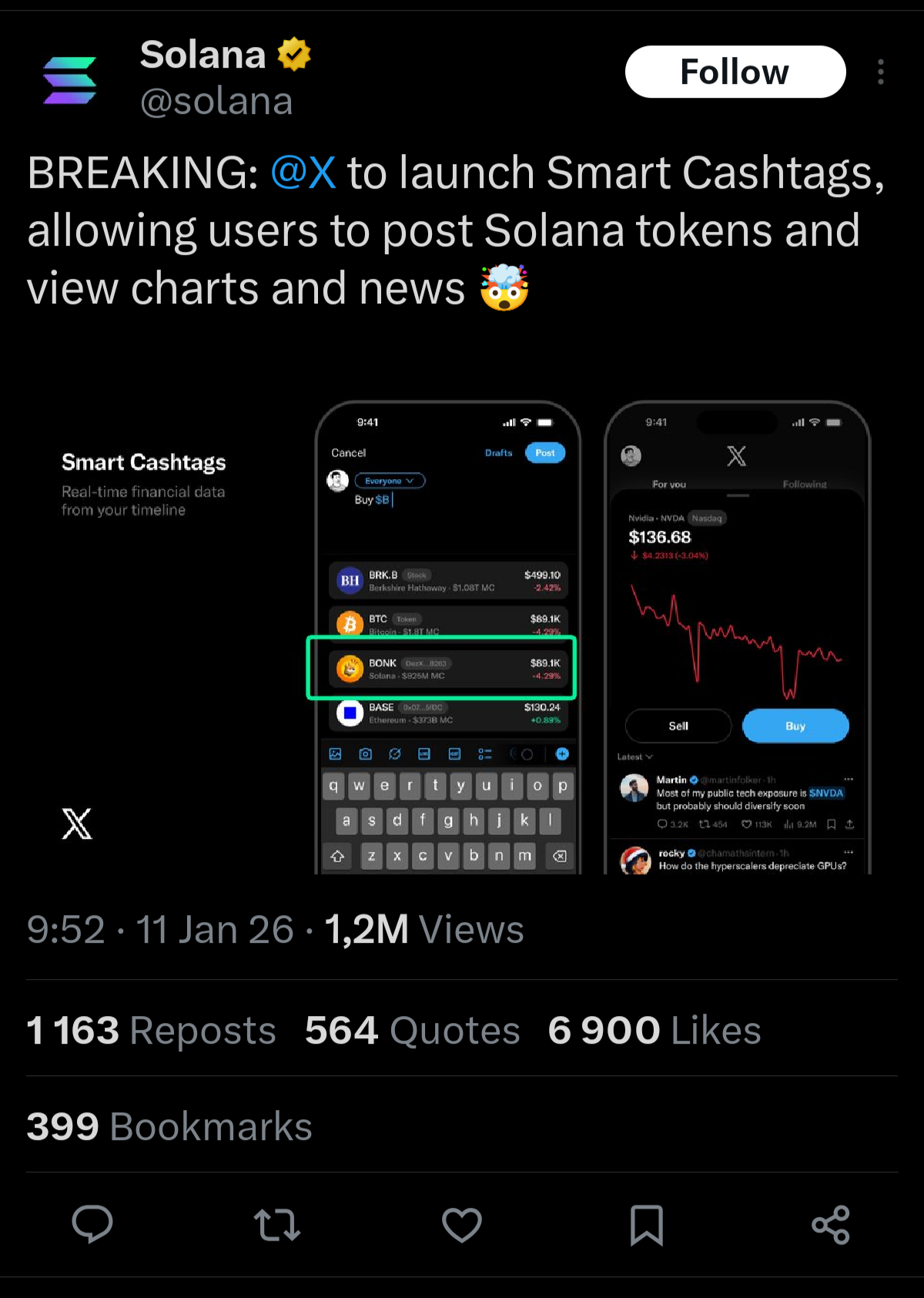This screenshot has height=1298, width=924.
Task: Open the post's three-dot overflow menu
Action: [881, 72]
